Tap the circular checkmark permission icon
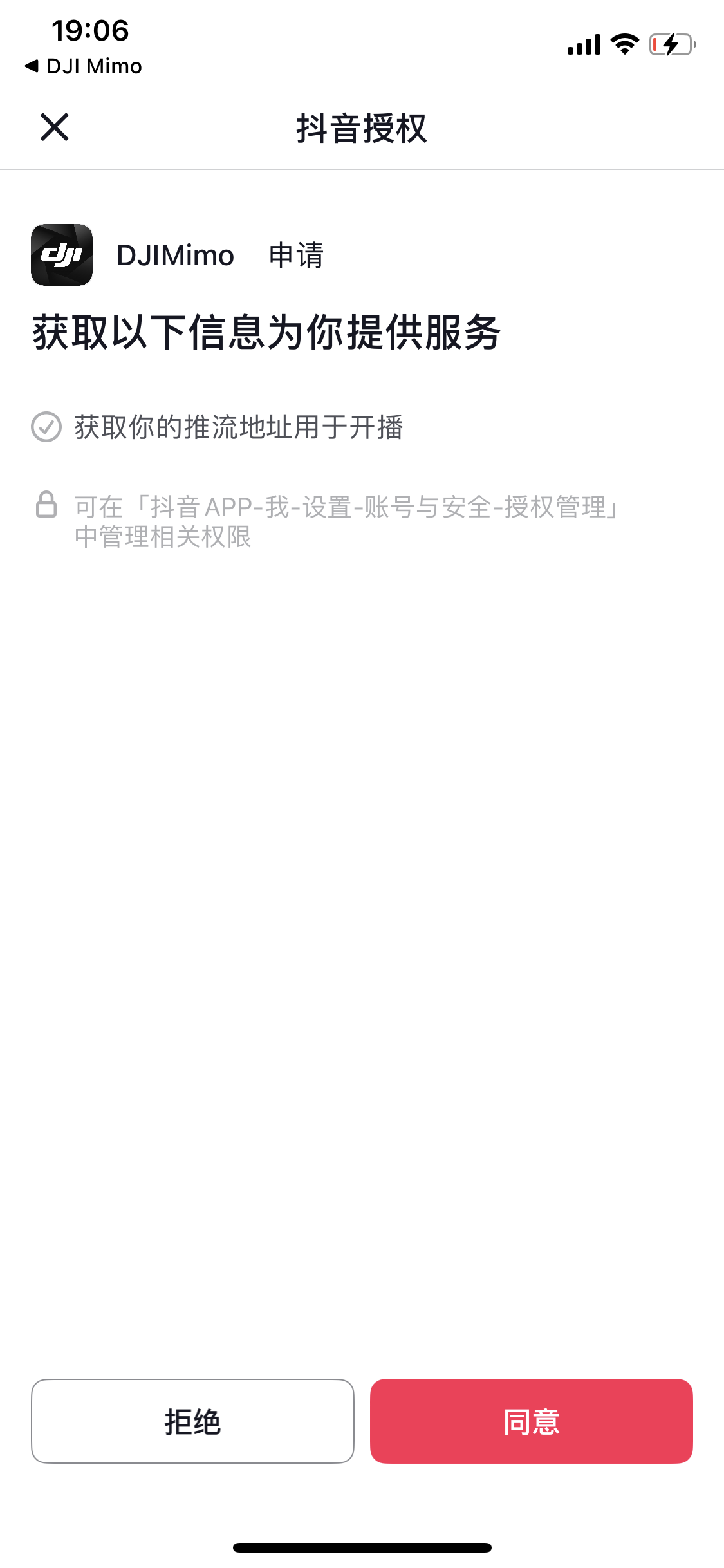 46,426
